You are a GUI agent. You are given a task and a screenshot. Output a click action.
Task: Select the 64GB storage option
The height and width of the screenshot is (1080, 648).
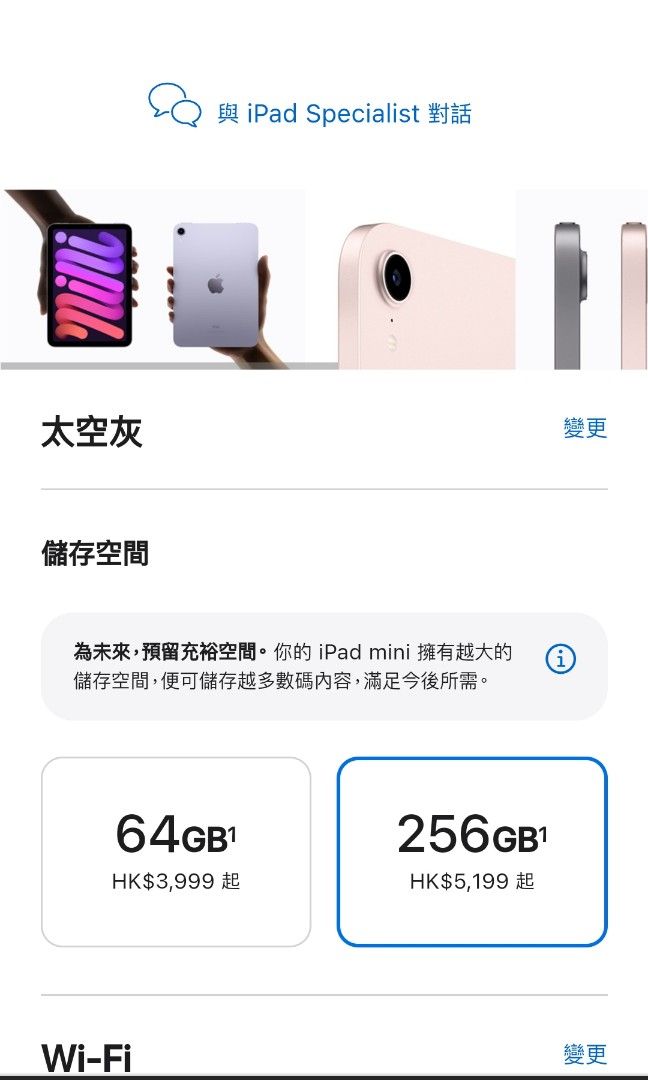point(176,851)
